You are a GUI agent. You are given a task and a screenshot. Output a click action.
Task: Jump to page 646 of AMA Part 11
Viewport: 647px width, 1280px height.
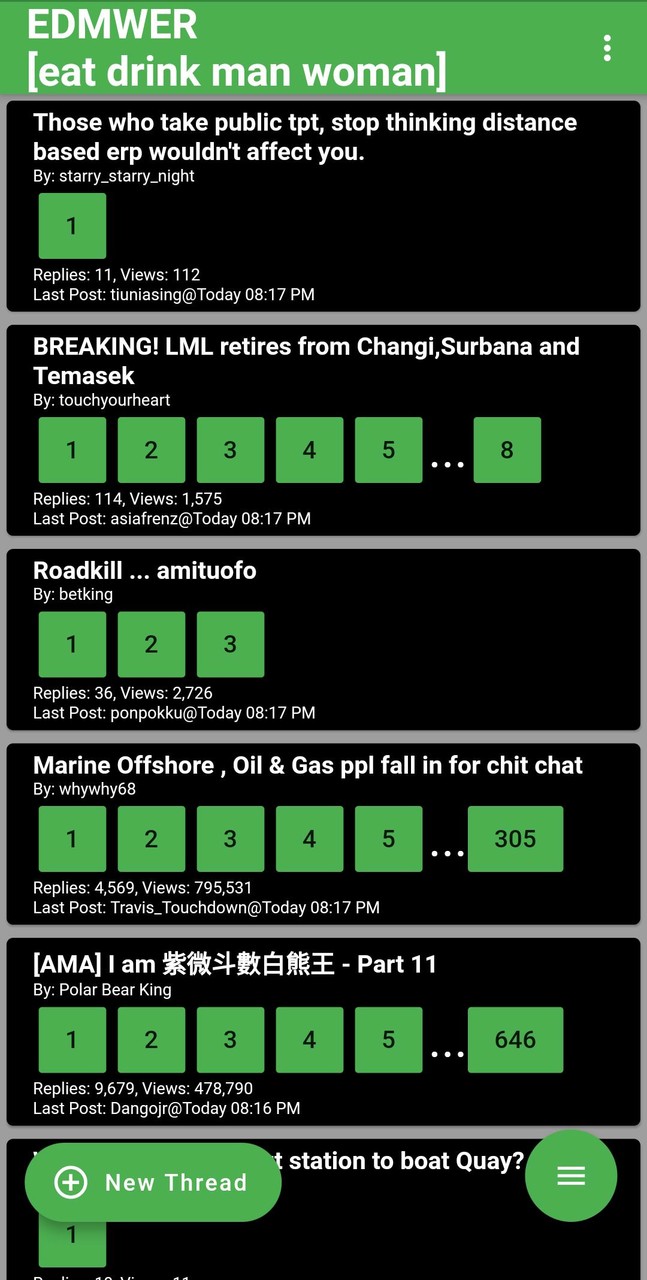(515, 1040)
